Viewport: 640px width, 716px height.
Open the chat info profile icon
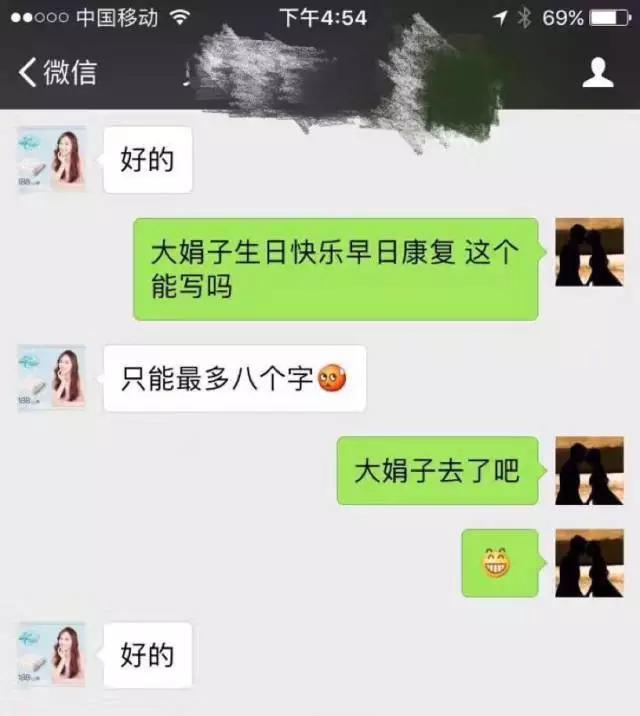(597, 72)
